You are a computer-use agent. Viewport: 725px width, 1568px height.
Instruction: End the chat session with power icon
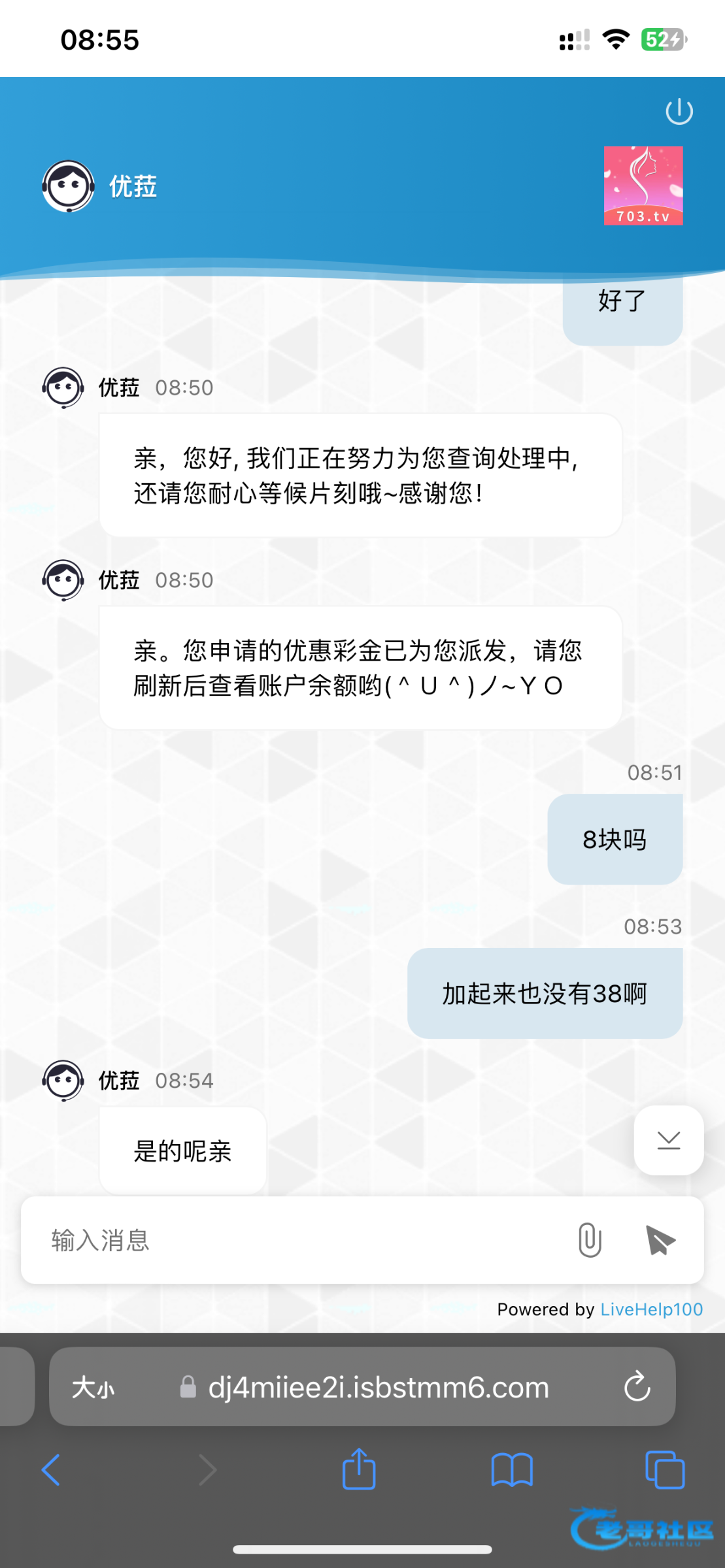(679, 111)
